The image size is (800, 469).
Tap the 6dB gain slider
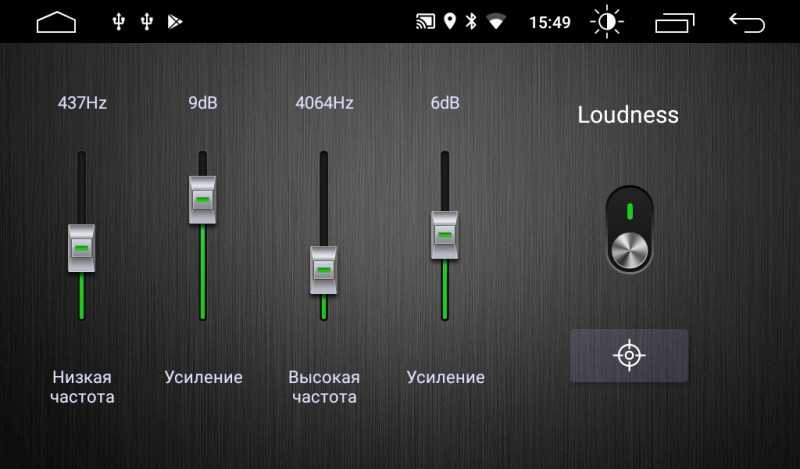pyautogui.click(x=444, y=235)
